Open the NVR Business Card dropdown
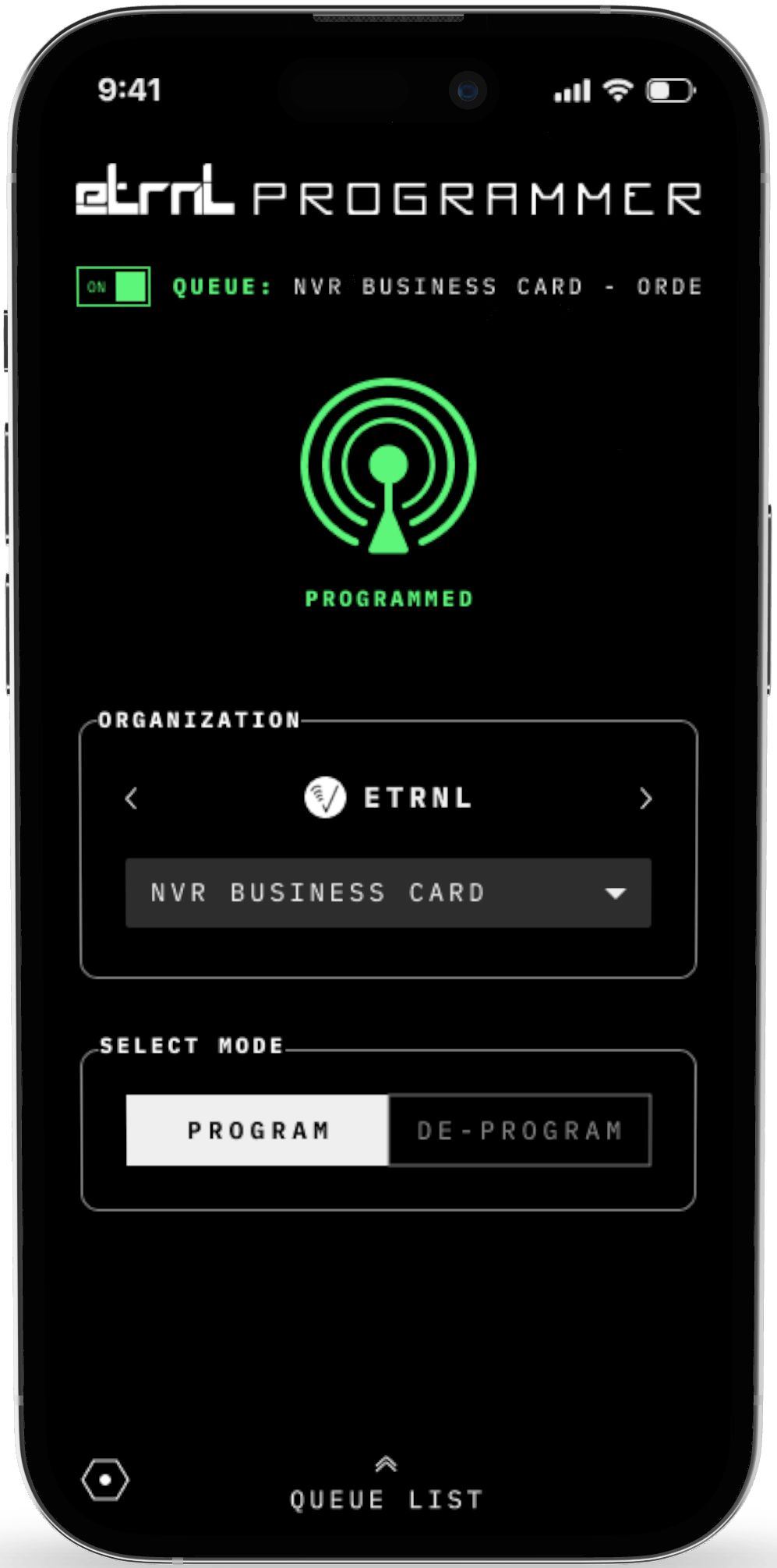This screenshot has width=777, height=1568. 388,893
